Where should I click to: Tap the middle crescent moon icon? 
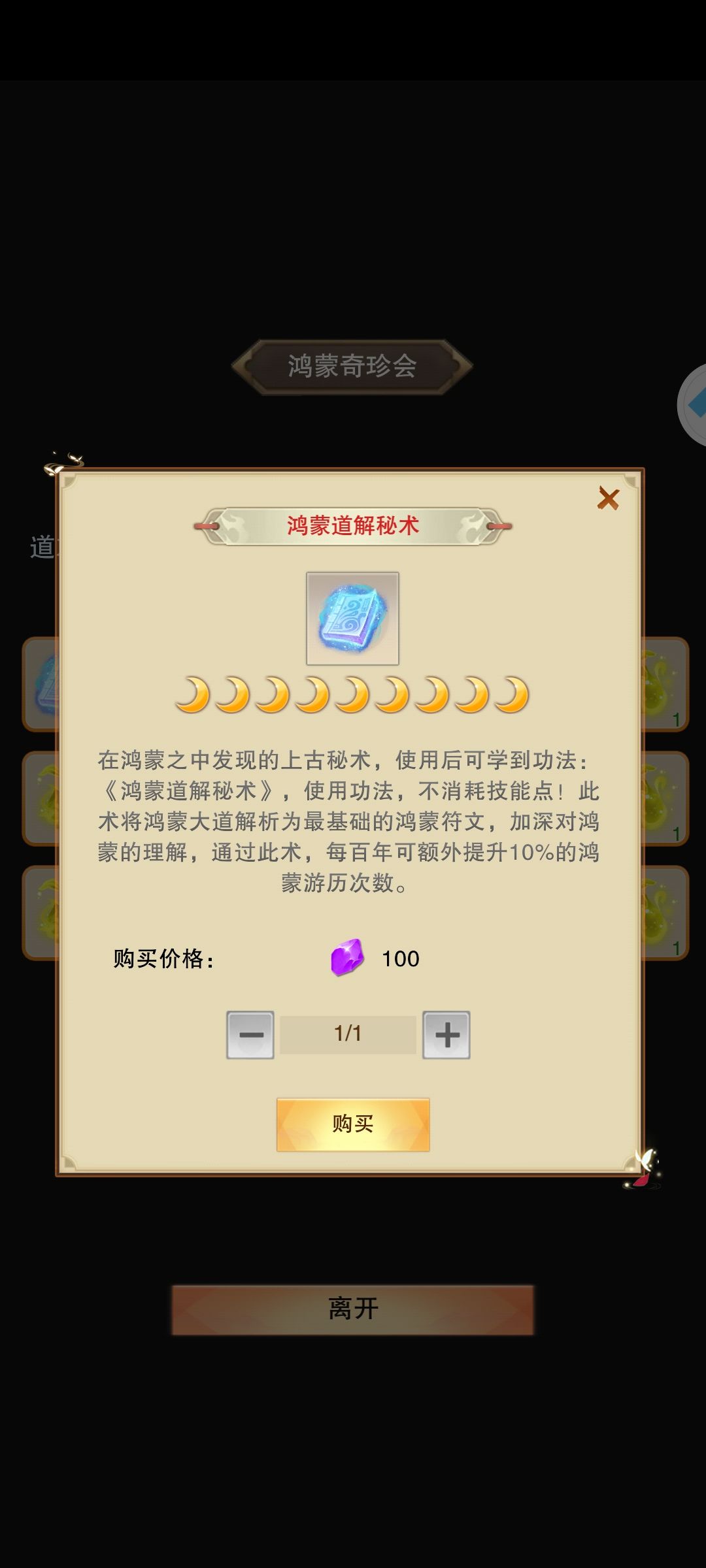(x=353, y=696)
